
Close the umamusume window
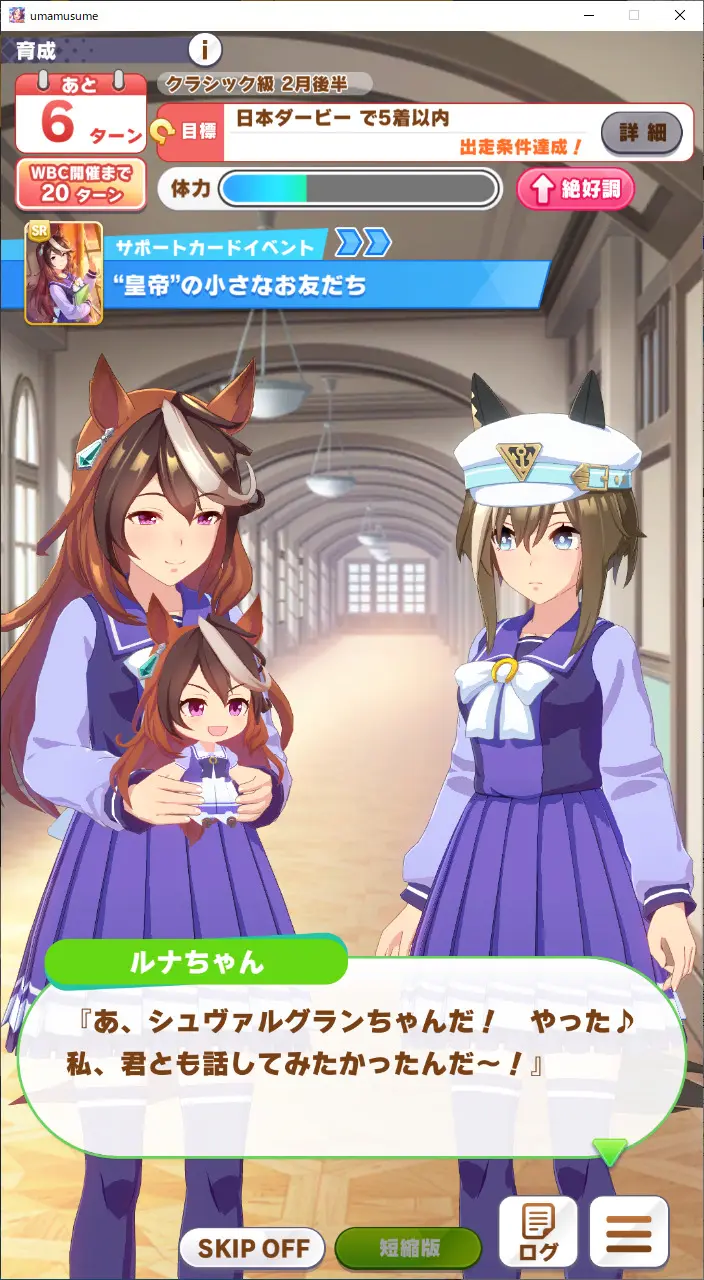(680, 15)
